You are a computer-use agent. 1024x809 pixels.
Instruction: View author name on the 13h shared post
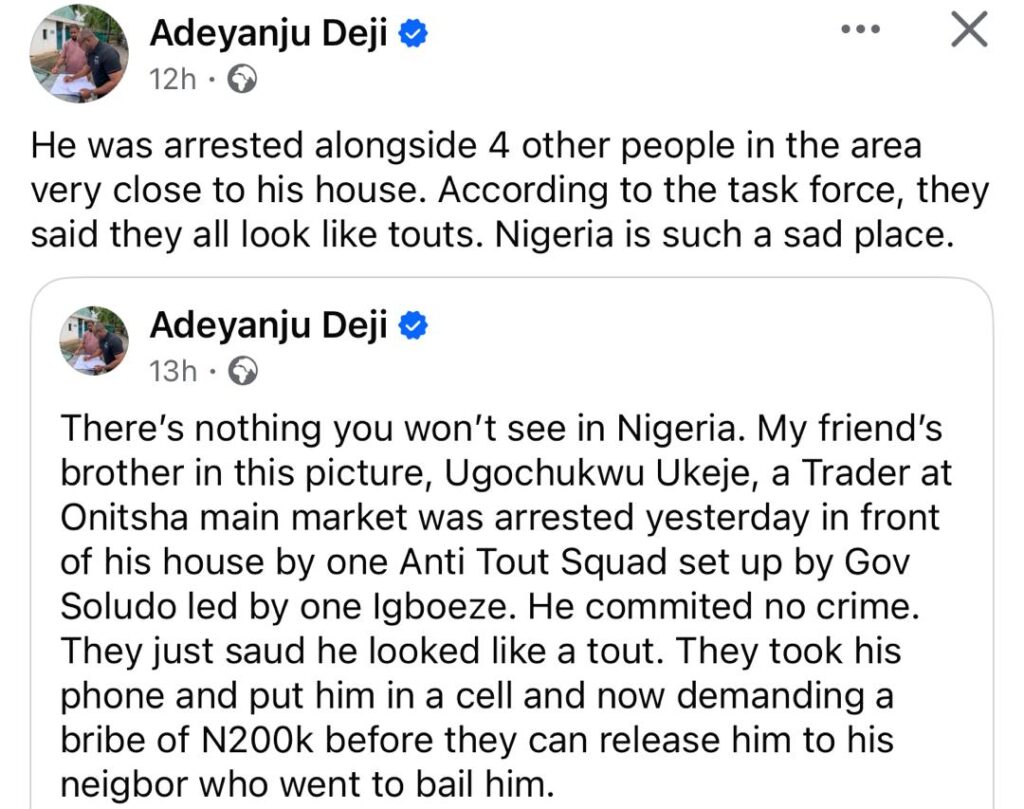(x=268, y=326)
